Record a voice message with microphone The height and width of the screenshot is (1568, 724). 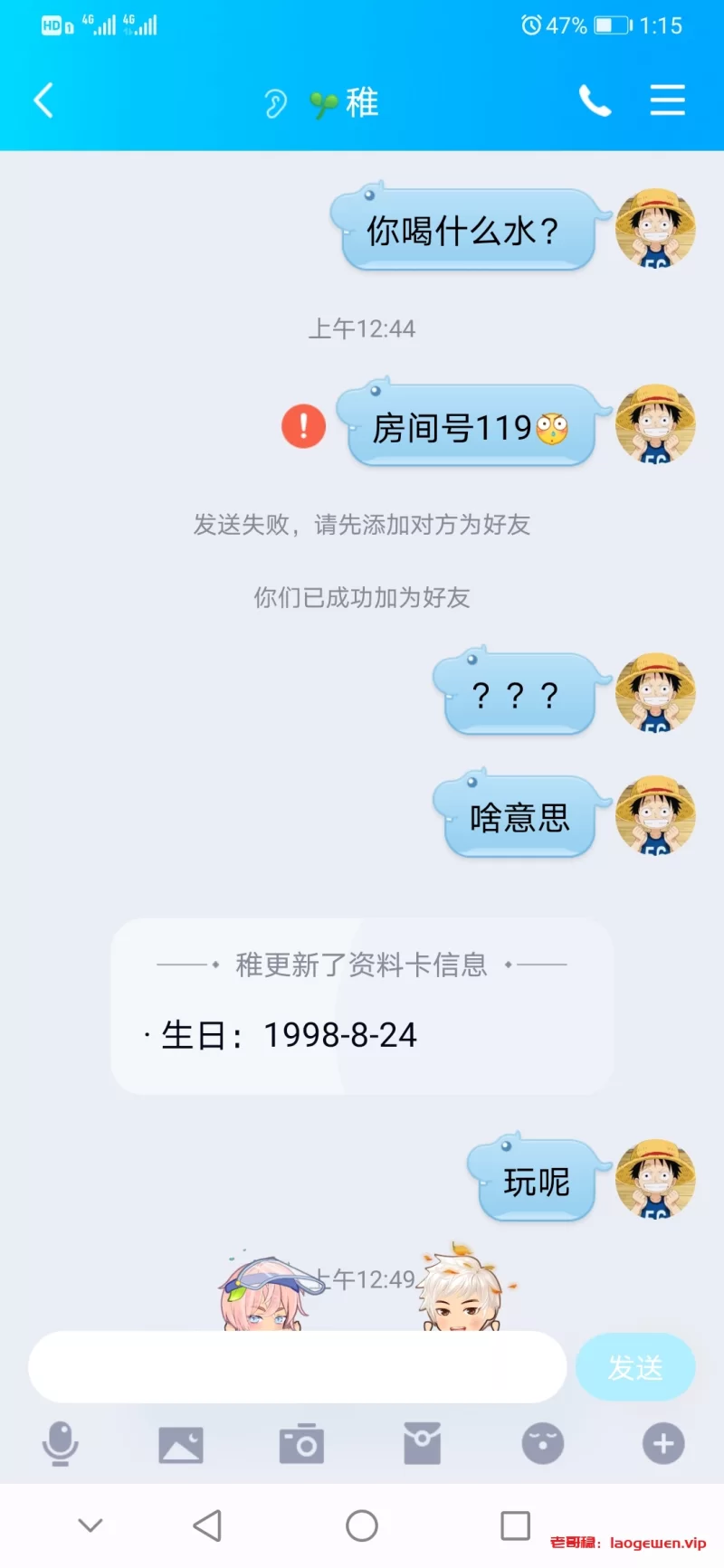[x=61, y=1443]
